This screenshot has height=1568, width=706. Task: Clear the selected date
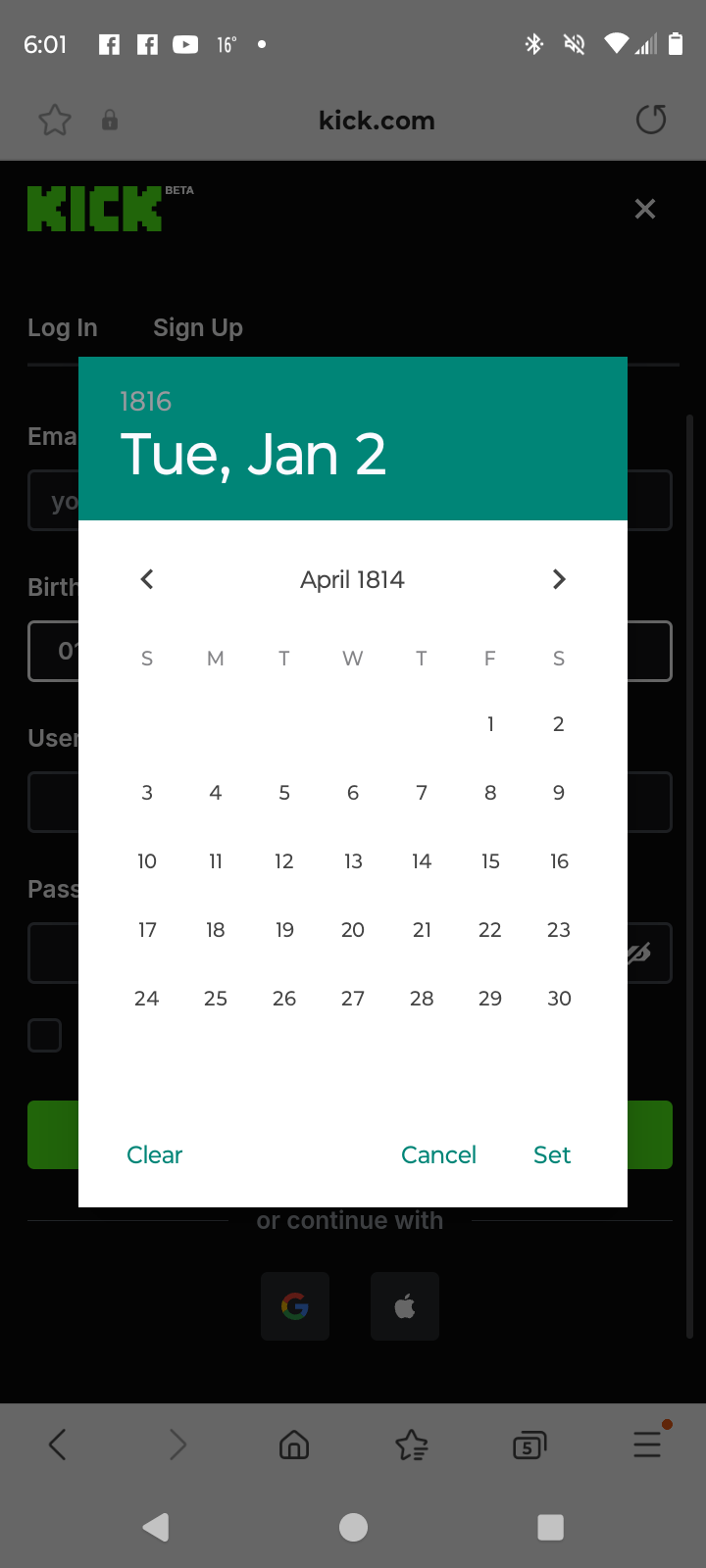tap(154, 1154)
